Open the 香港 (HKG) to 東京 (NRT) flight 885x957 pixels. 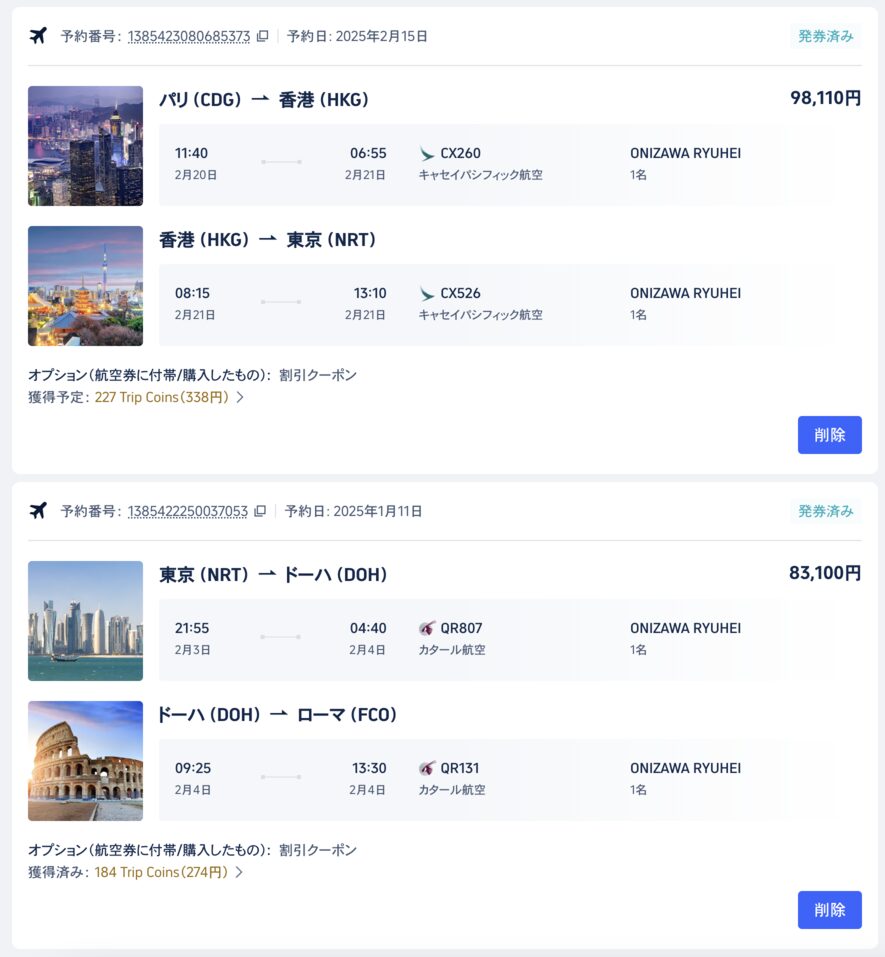tap(267, 240)
